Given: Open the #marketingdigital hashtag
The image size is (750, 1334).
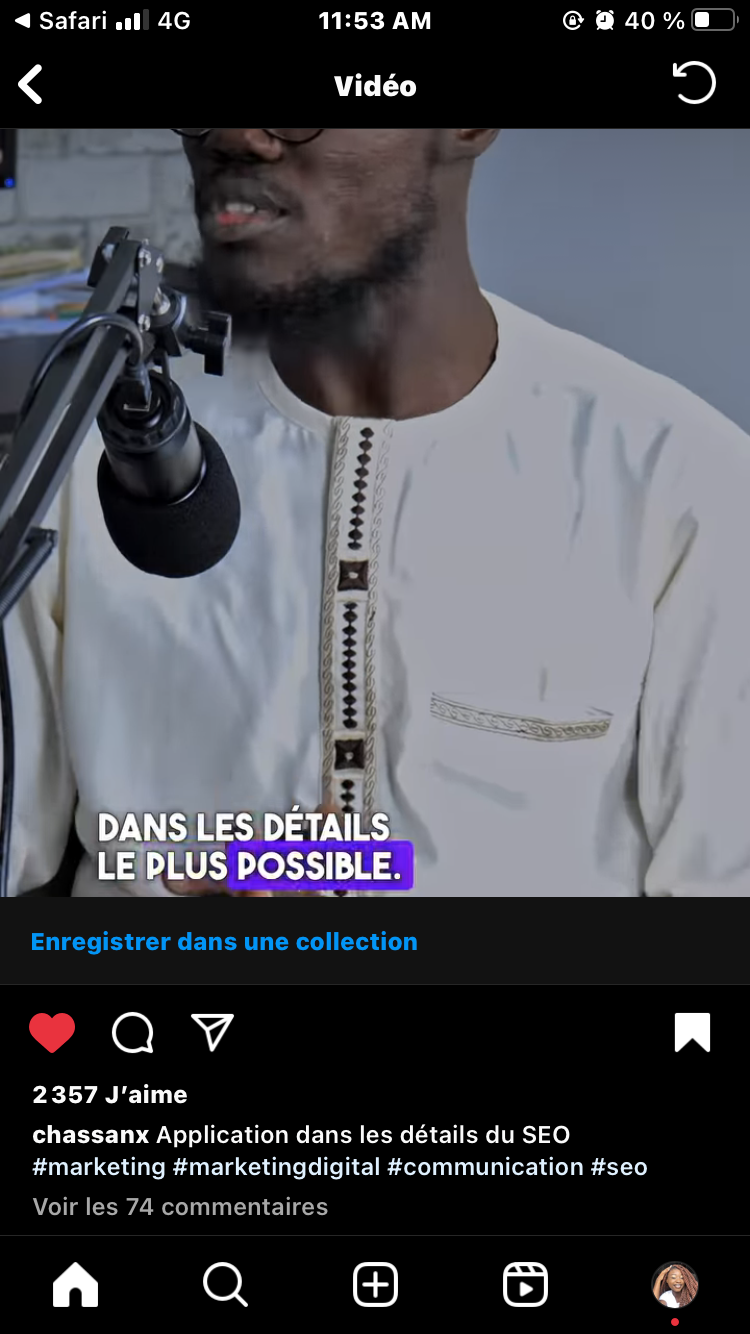Looking at the screenshot, I should (x=277, y=1167).
